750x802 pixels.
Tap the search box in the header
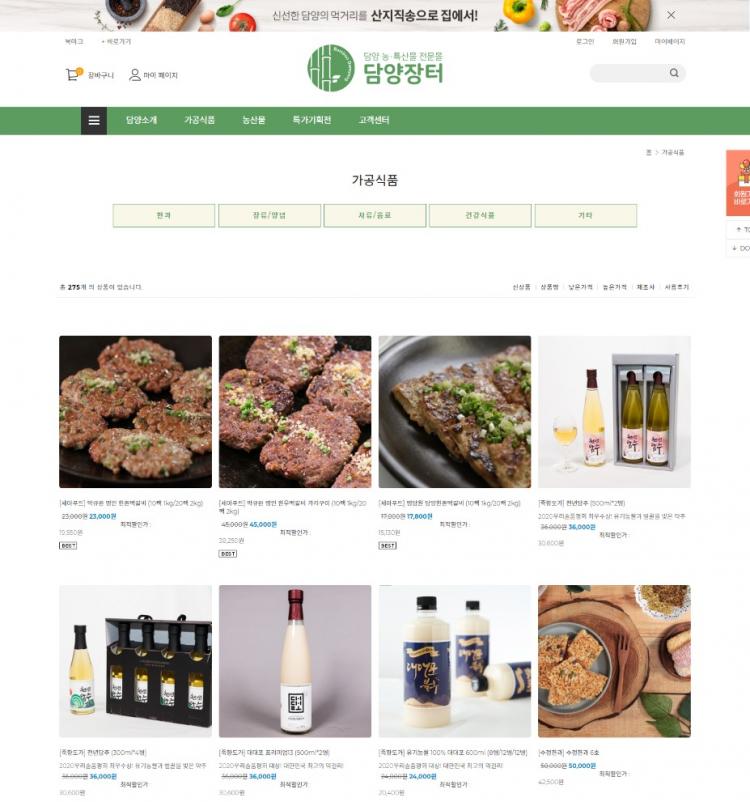tap(630, 73)
